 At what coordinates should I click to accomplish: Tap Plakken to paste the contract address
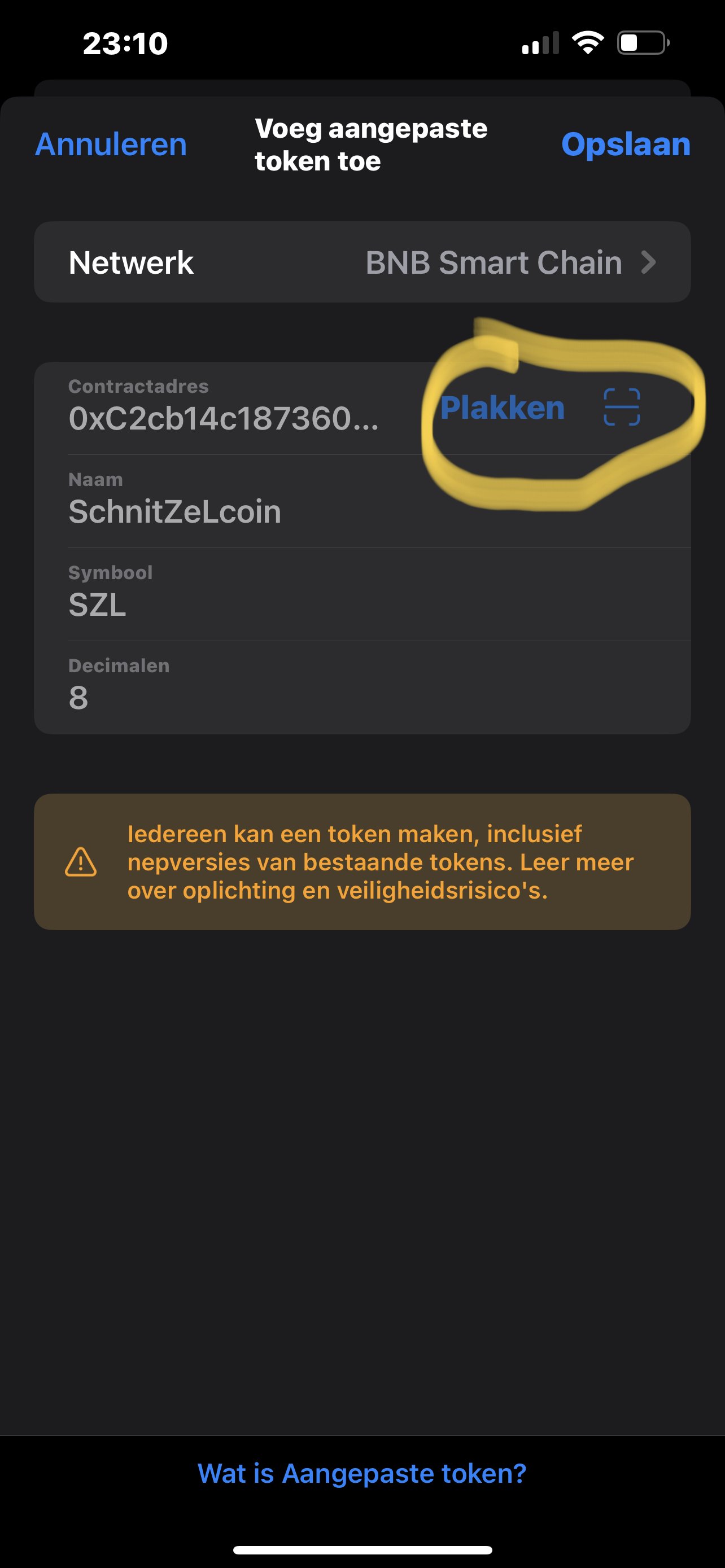(502, 407)
